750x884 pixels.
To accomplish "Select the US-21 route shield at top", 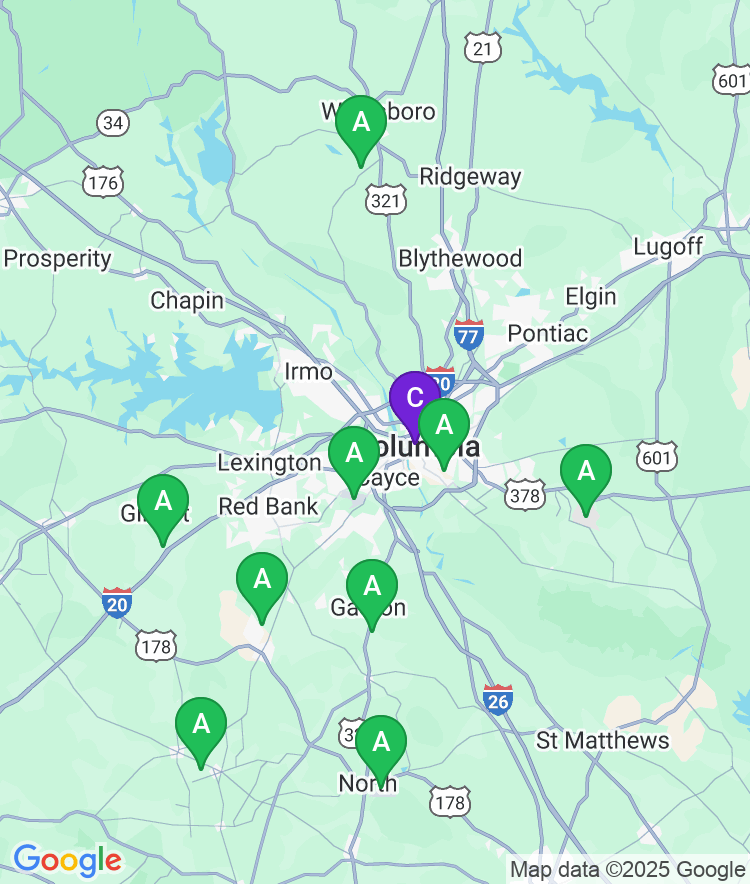I will 484,47.
